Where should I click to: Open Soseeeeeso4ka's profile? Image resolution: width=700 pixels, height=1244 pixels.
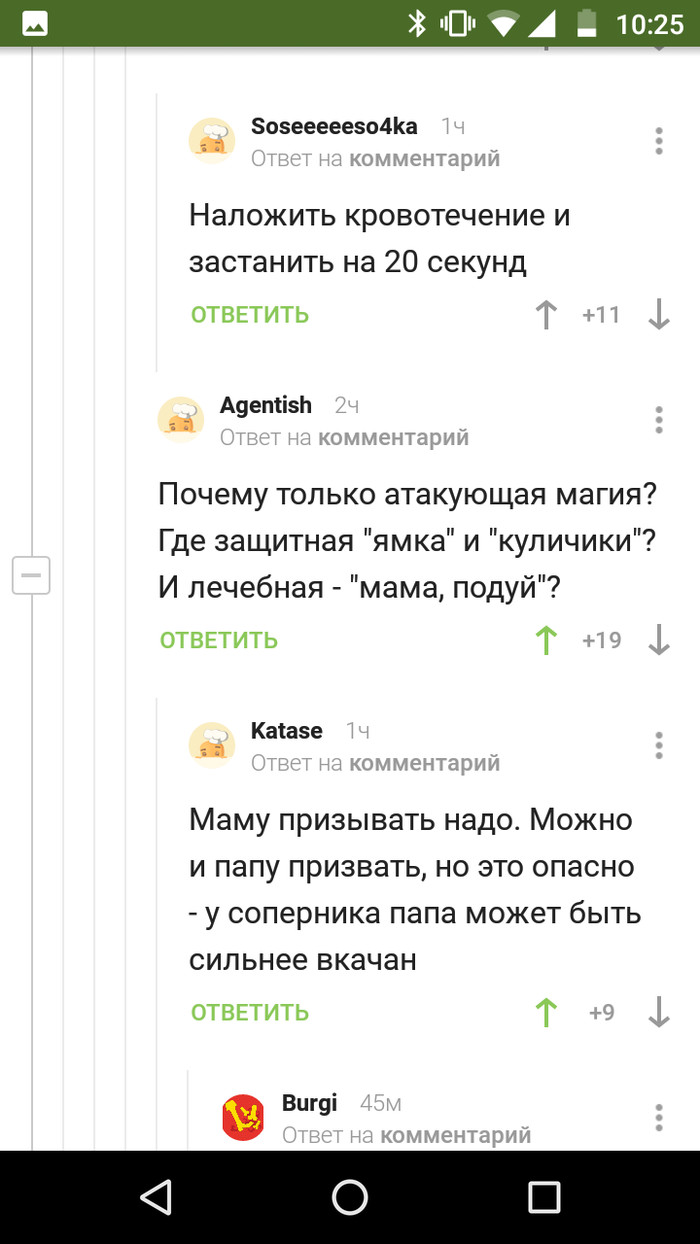333,127
